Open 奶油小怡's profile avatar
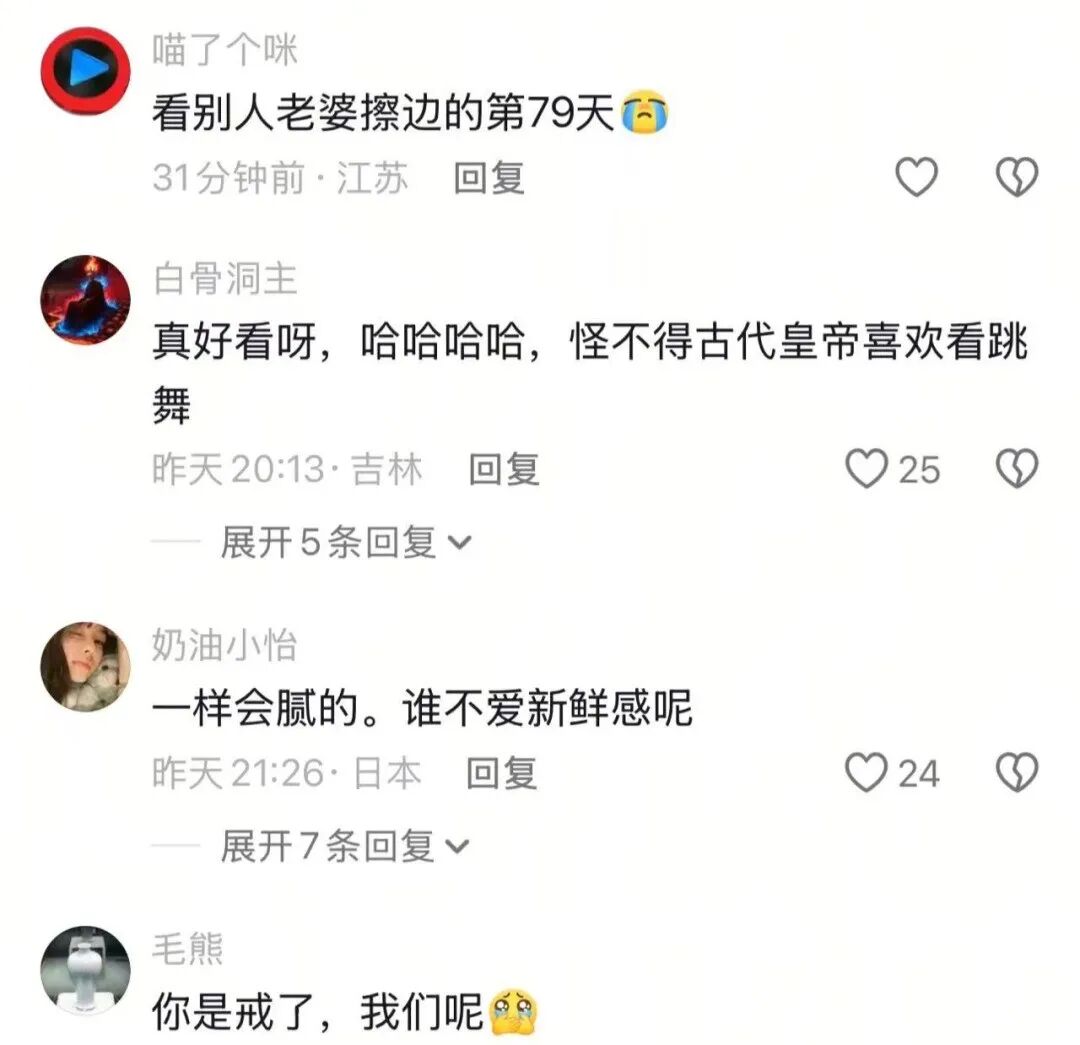Image resolution: width=1080 pixels, height=1045 pixels. click(x=85, y=667)
